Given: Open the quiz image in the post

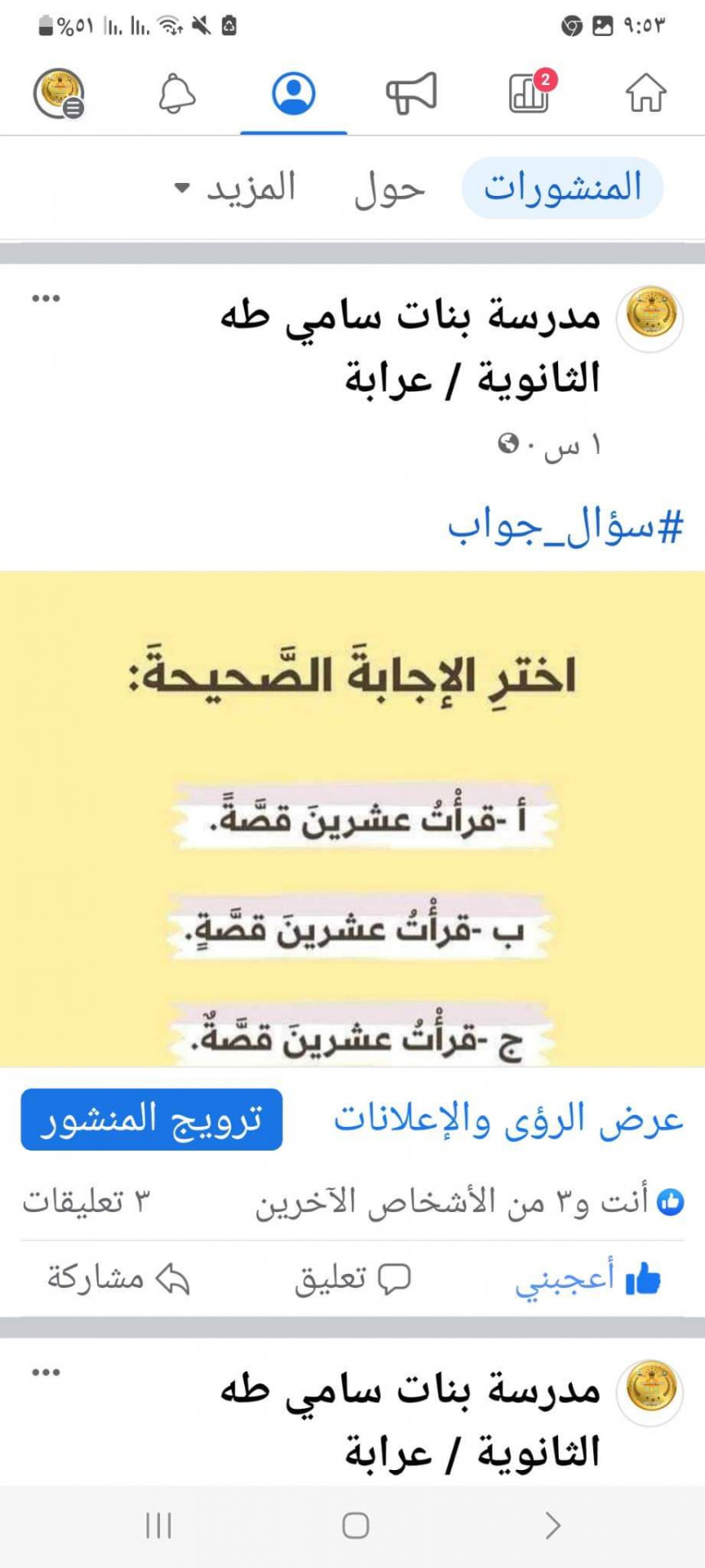Looking at the screenshot, I should click(x=352, y=818).
